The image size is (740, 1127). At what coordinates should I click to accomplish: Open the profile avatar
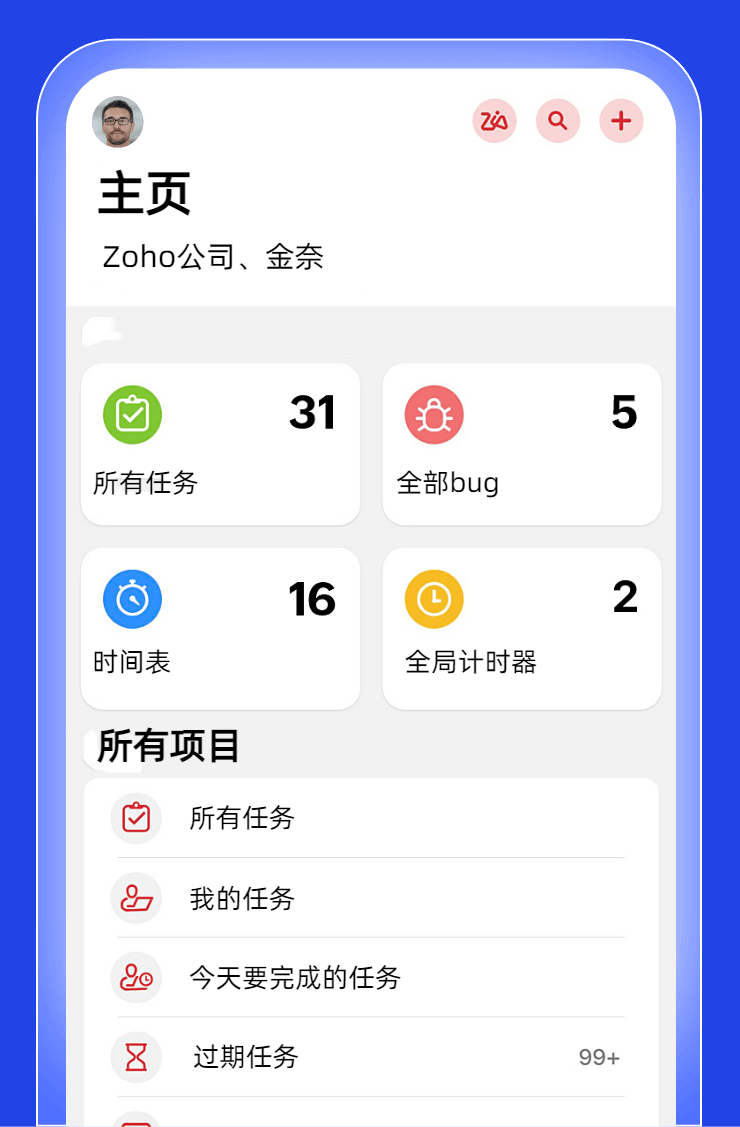(x=118, y=122)
